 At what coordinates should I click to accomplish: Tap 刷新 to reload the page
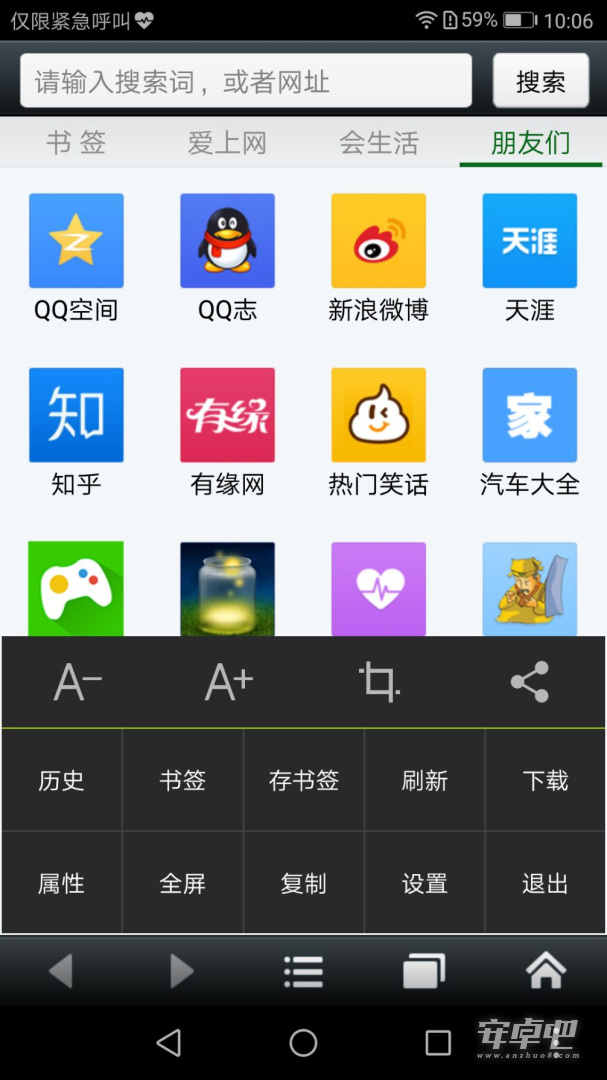coord(424,780)
